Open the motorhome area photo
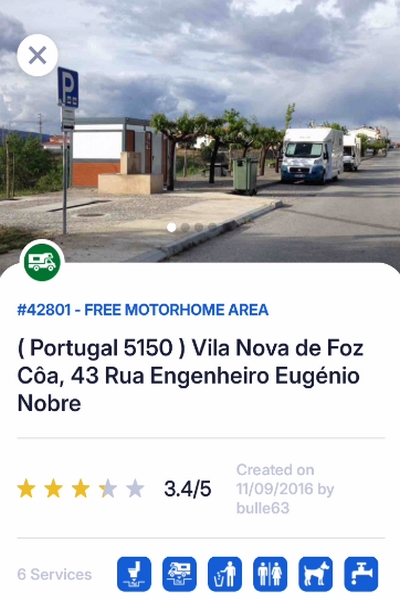The width and height of the screenshot is (400, 600). [x=200, y=131]
